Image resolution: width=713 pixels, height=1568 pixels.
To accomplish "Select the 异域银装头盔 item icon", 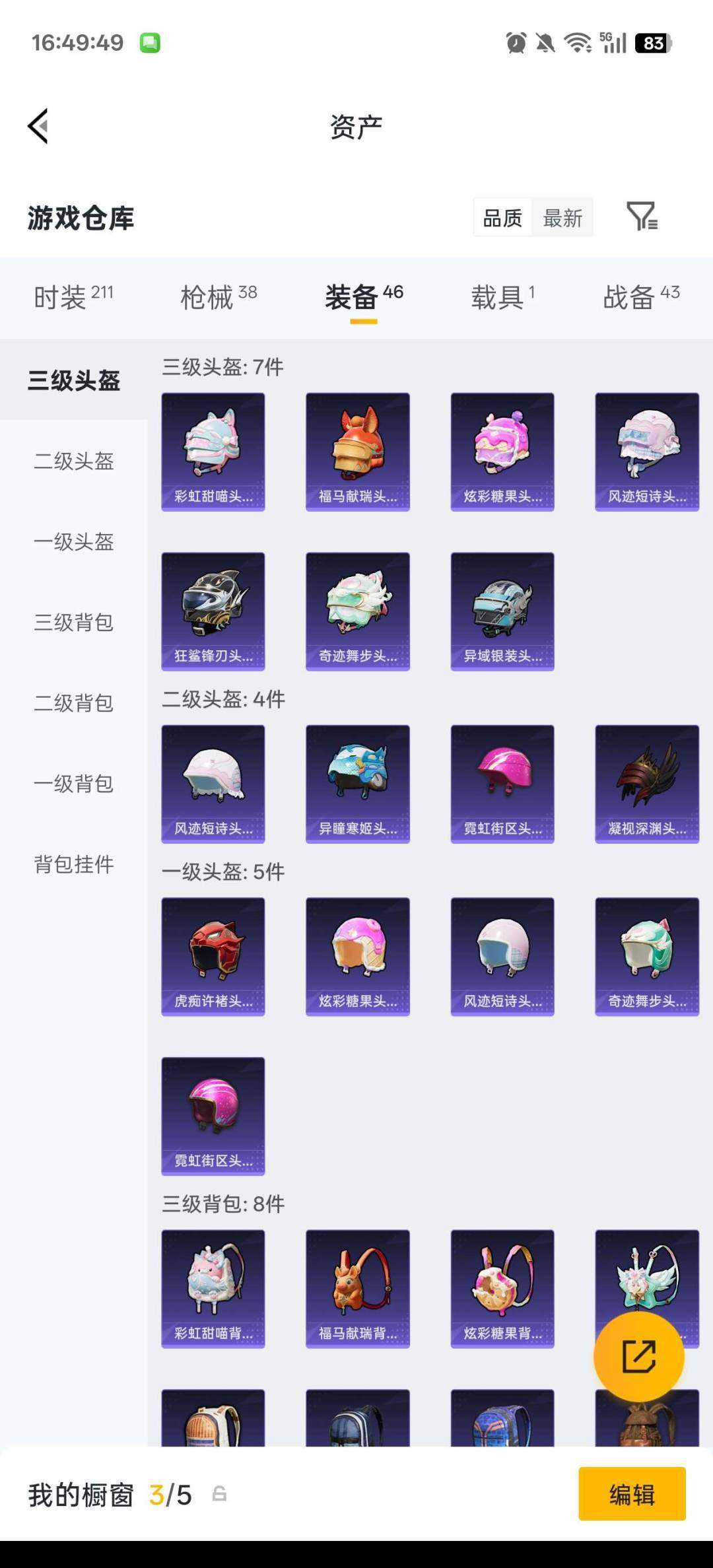I will 502,611.
